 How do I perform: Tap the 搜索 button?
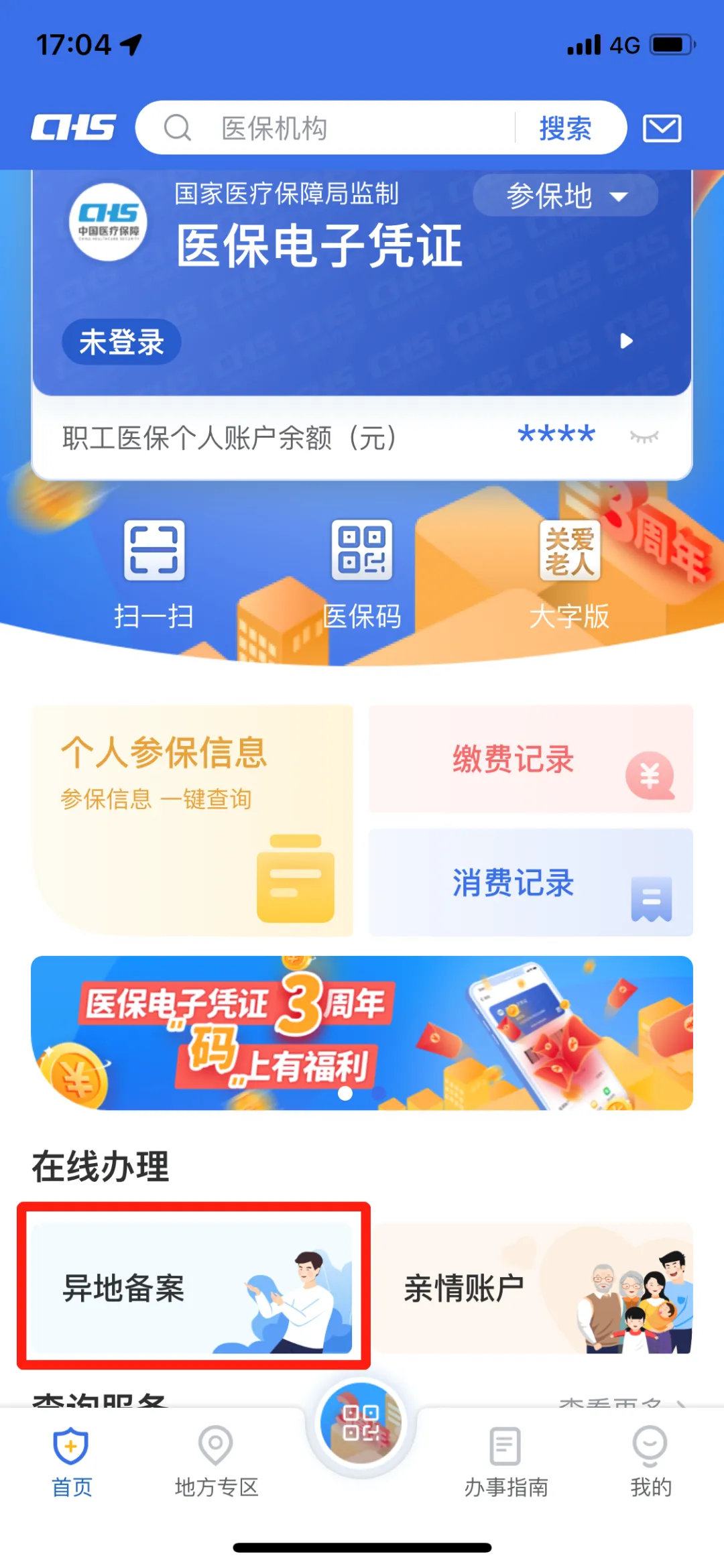(x=565, y=128)
